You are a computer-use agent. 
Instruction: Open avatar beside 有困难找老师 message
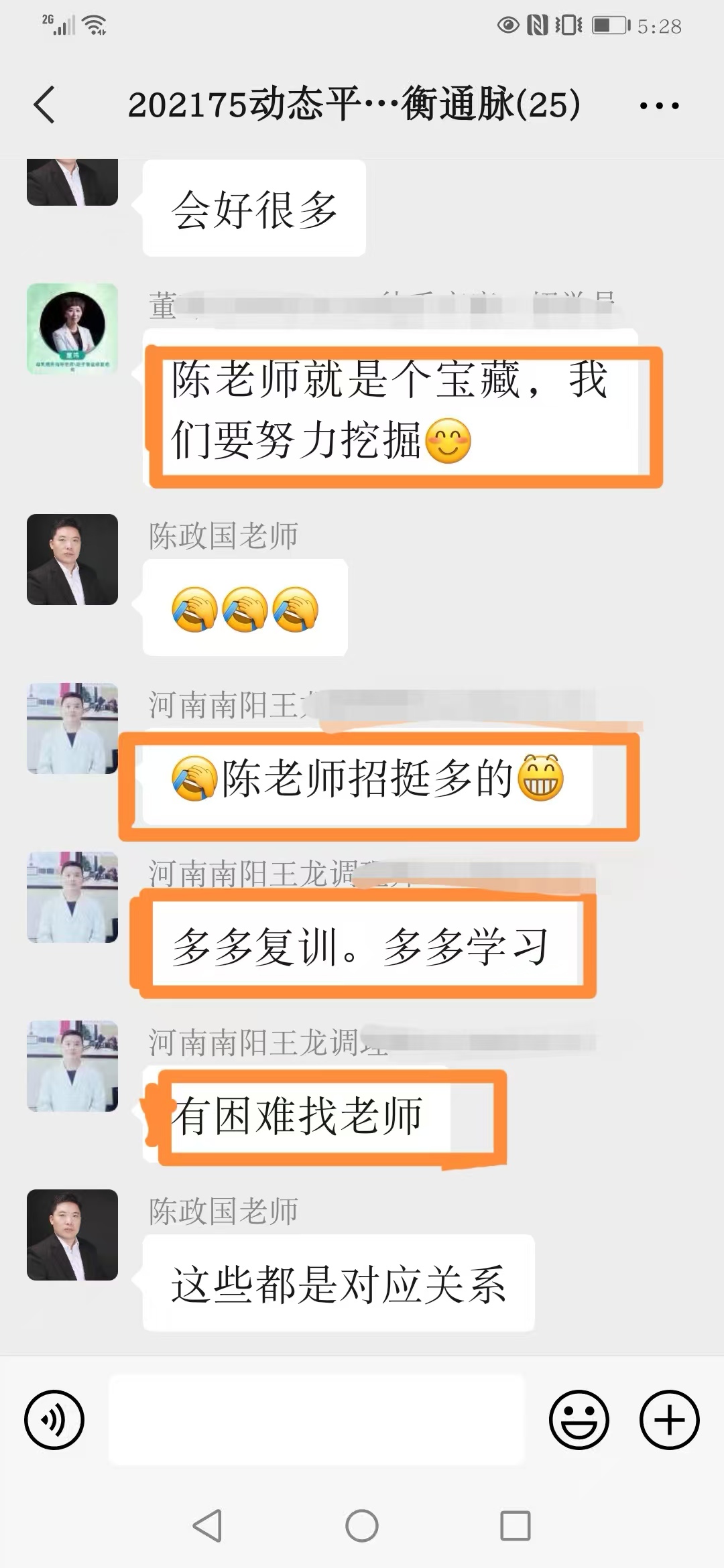coord(72,1066)
